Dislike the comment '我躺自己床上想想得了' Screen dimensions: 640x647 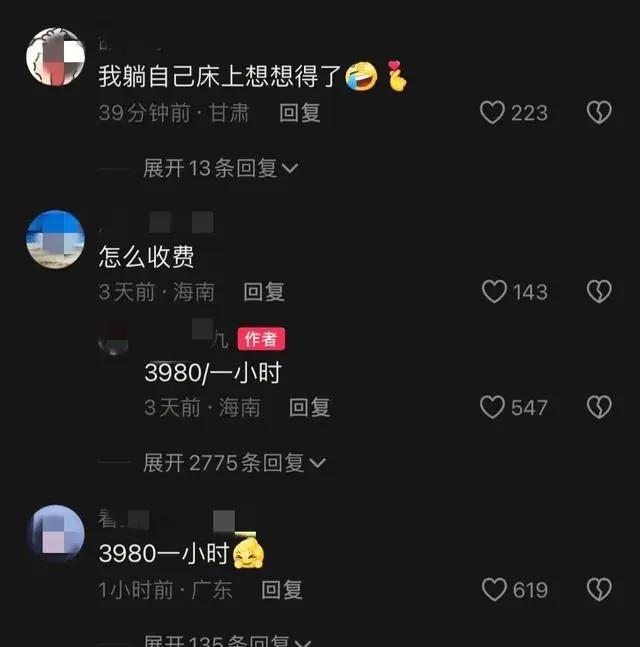coord(598,113)
